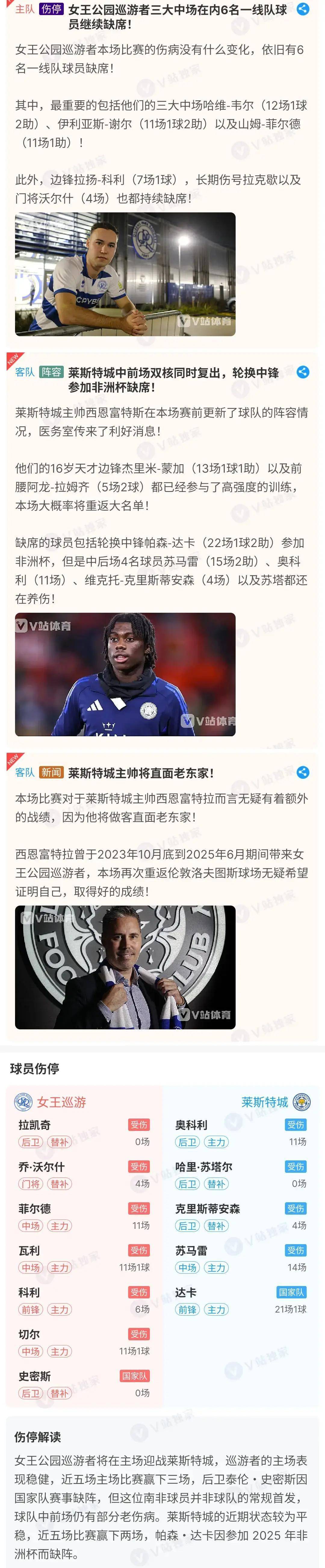The width and height of the screenshot is (325, 1568).
Task: Share the 莱斯特城 lineup news card
Action: click(x=302, y=372)
